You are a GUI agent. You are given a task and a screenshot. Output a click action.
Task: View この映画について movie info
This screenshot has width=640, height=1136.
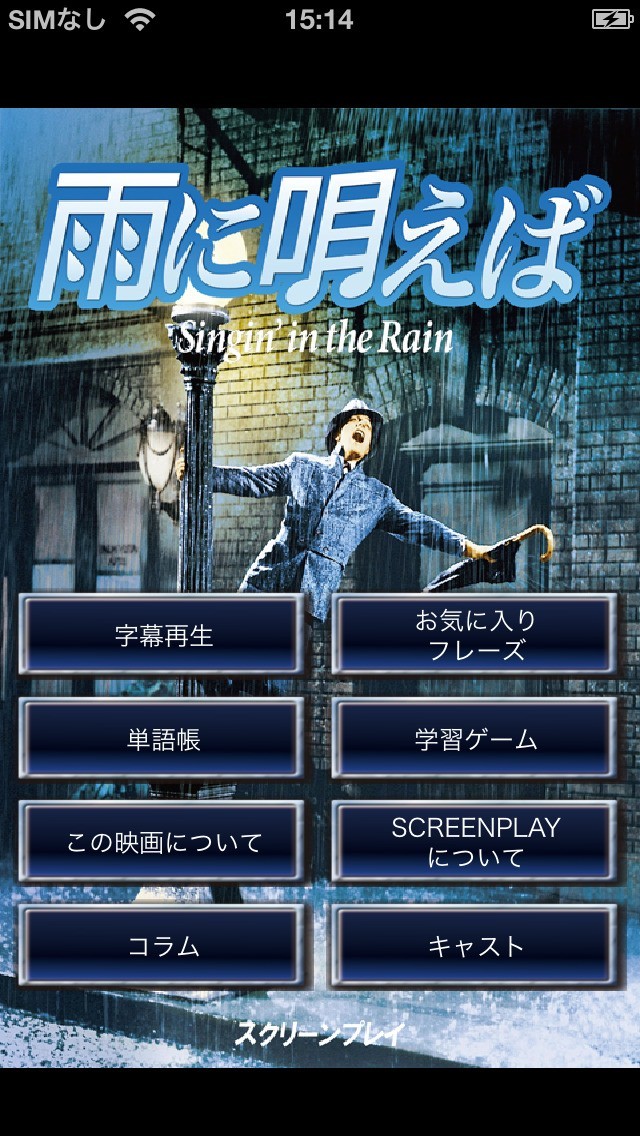tap(161, 843)
